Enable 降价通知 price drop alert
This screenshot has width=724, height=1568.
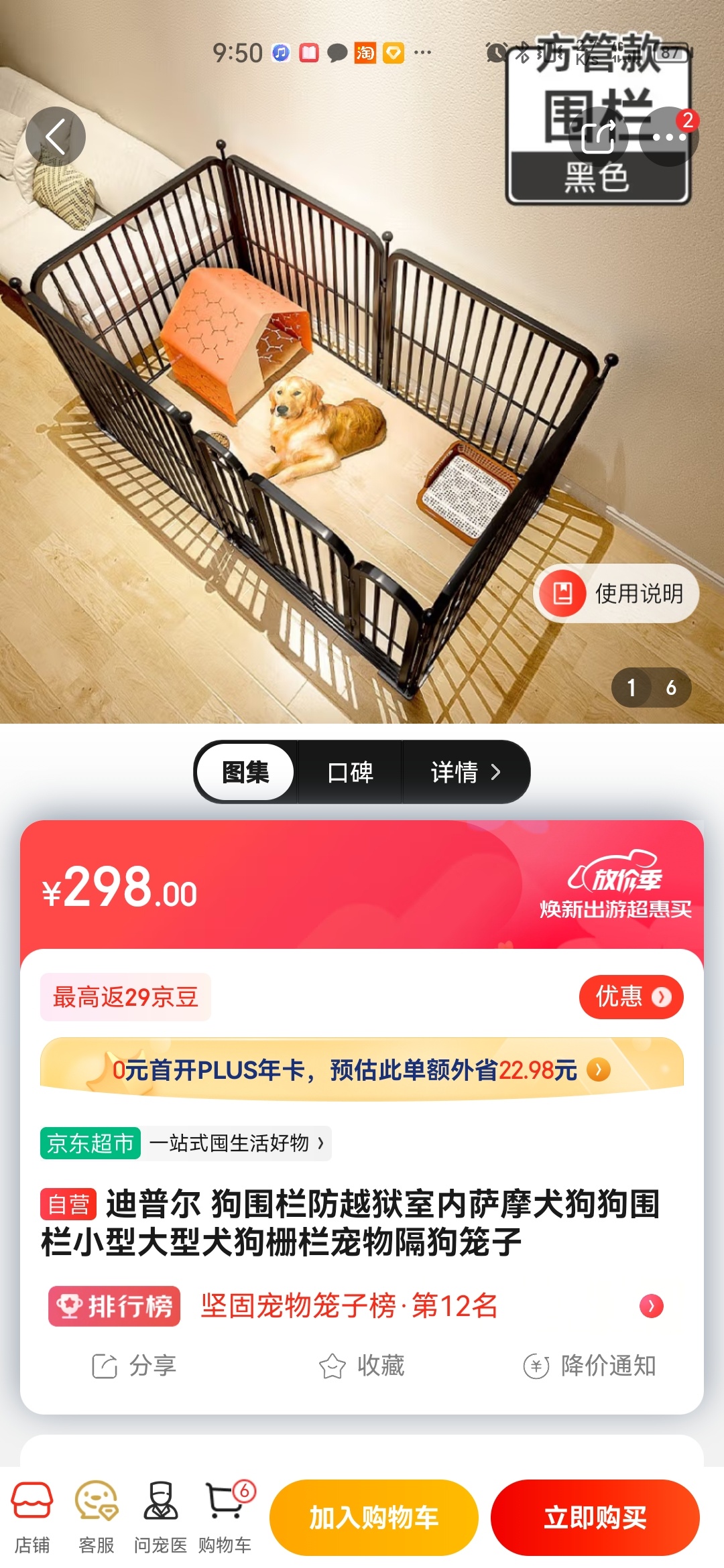pos(590,1365)
